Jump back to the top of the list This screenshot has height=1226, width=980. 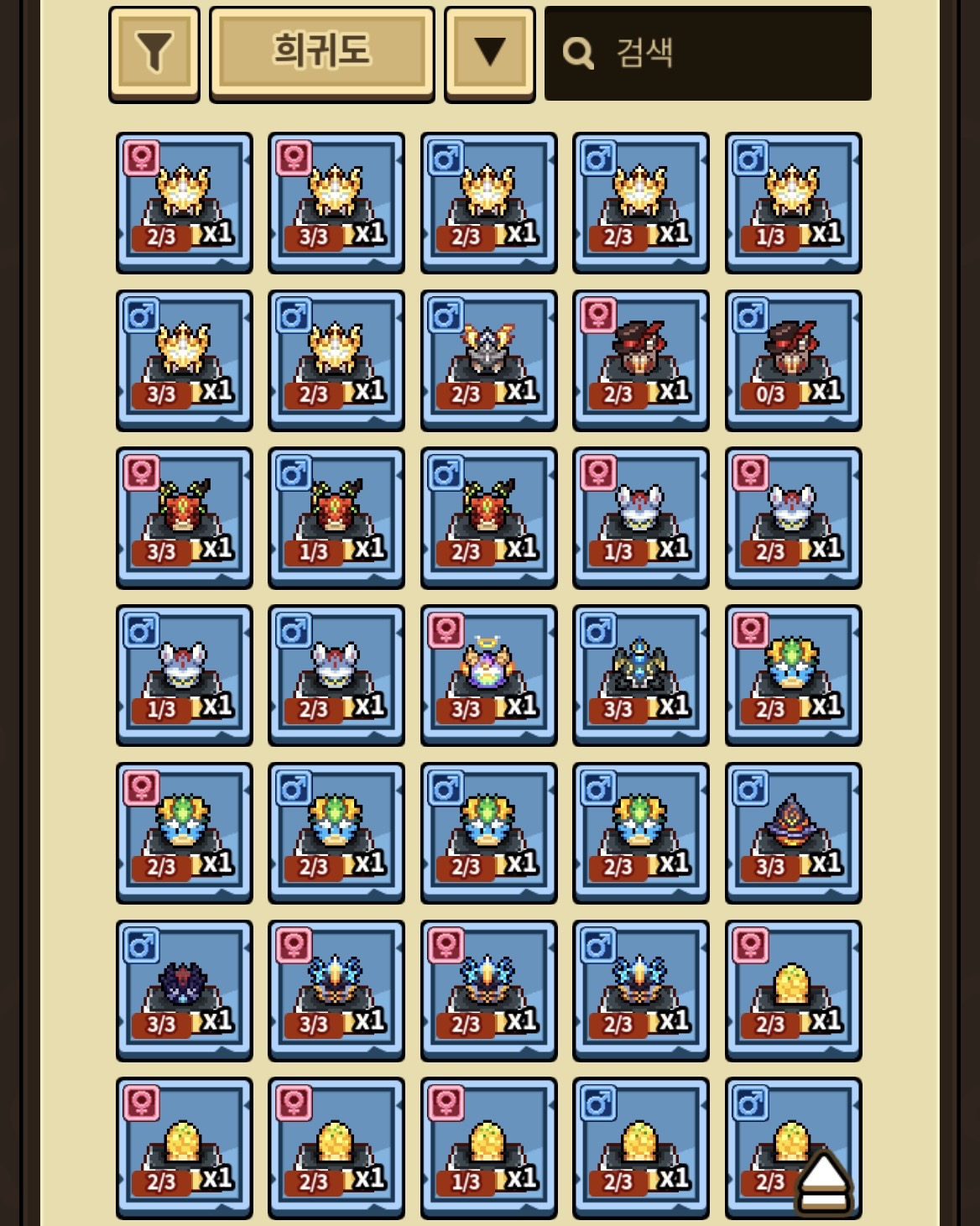(823, 1182)
